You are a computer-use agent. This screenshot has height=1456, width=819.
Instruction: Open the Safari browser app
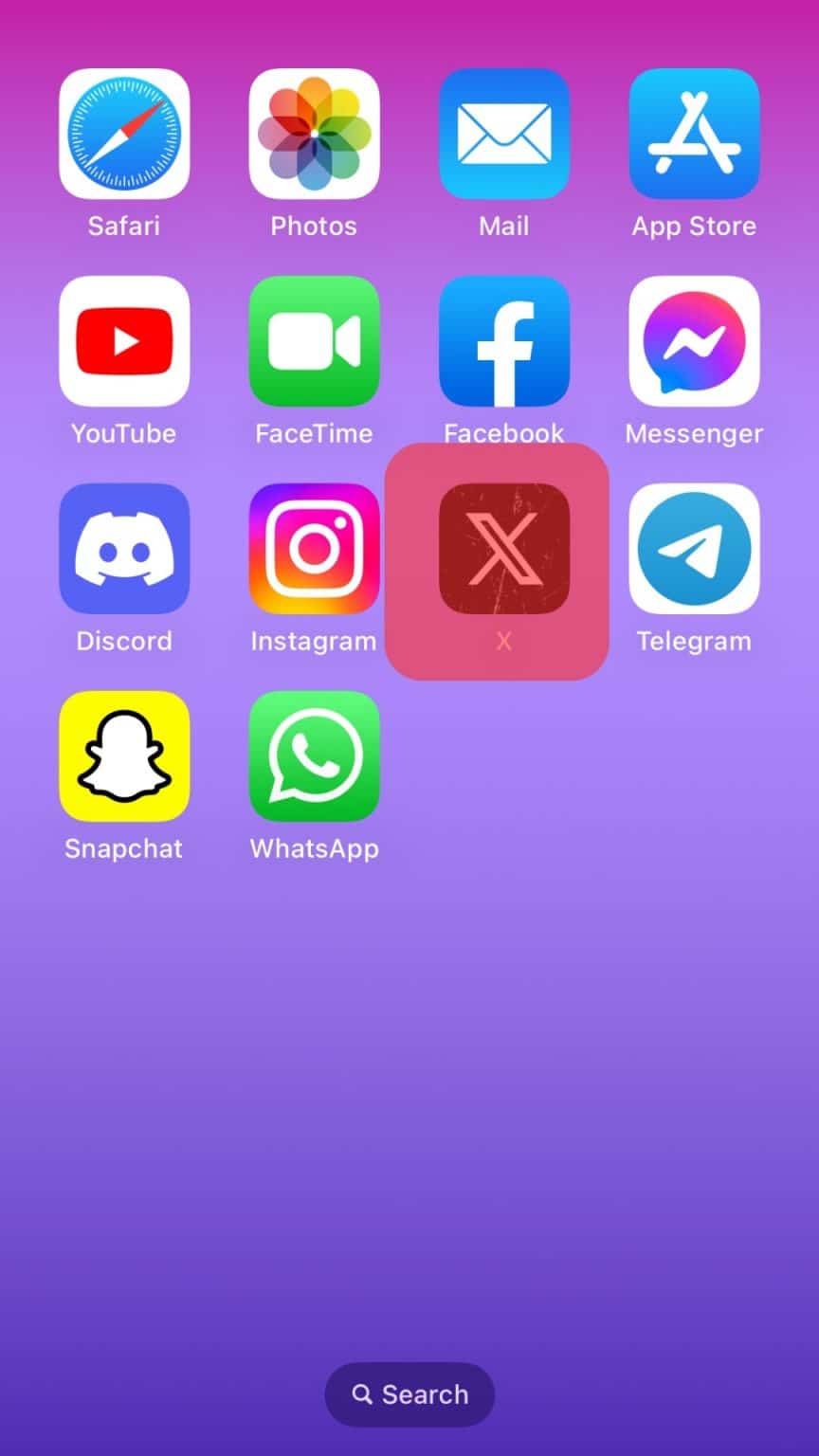coord(124,134)
